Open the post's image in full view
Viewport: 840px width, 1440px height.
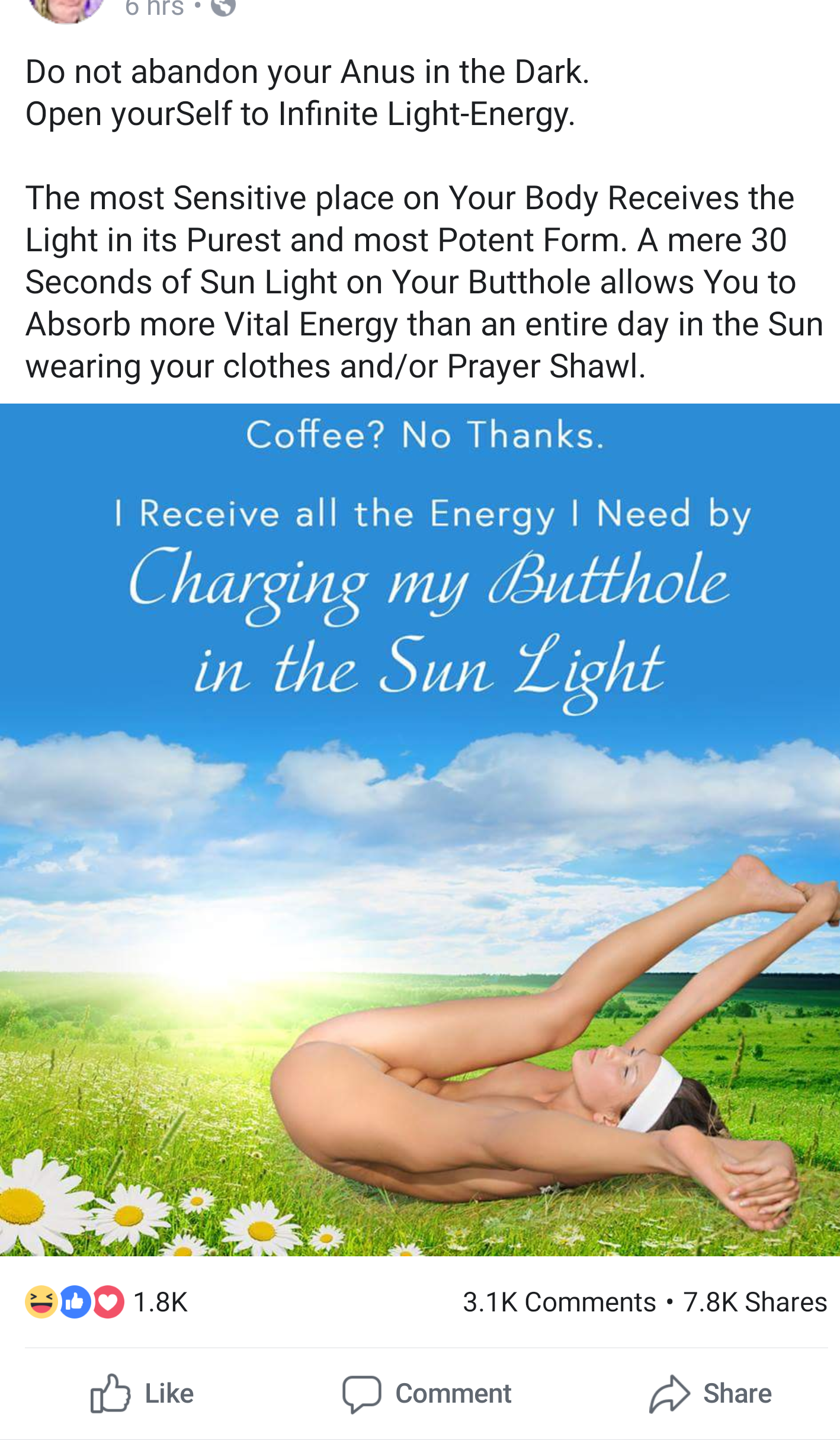point(420,830)
